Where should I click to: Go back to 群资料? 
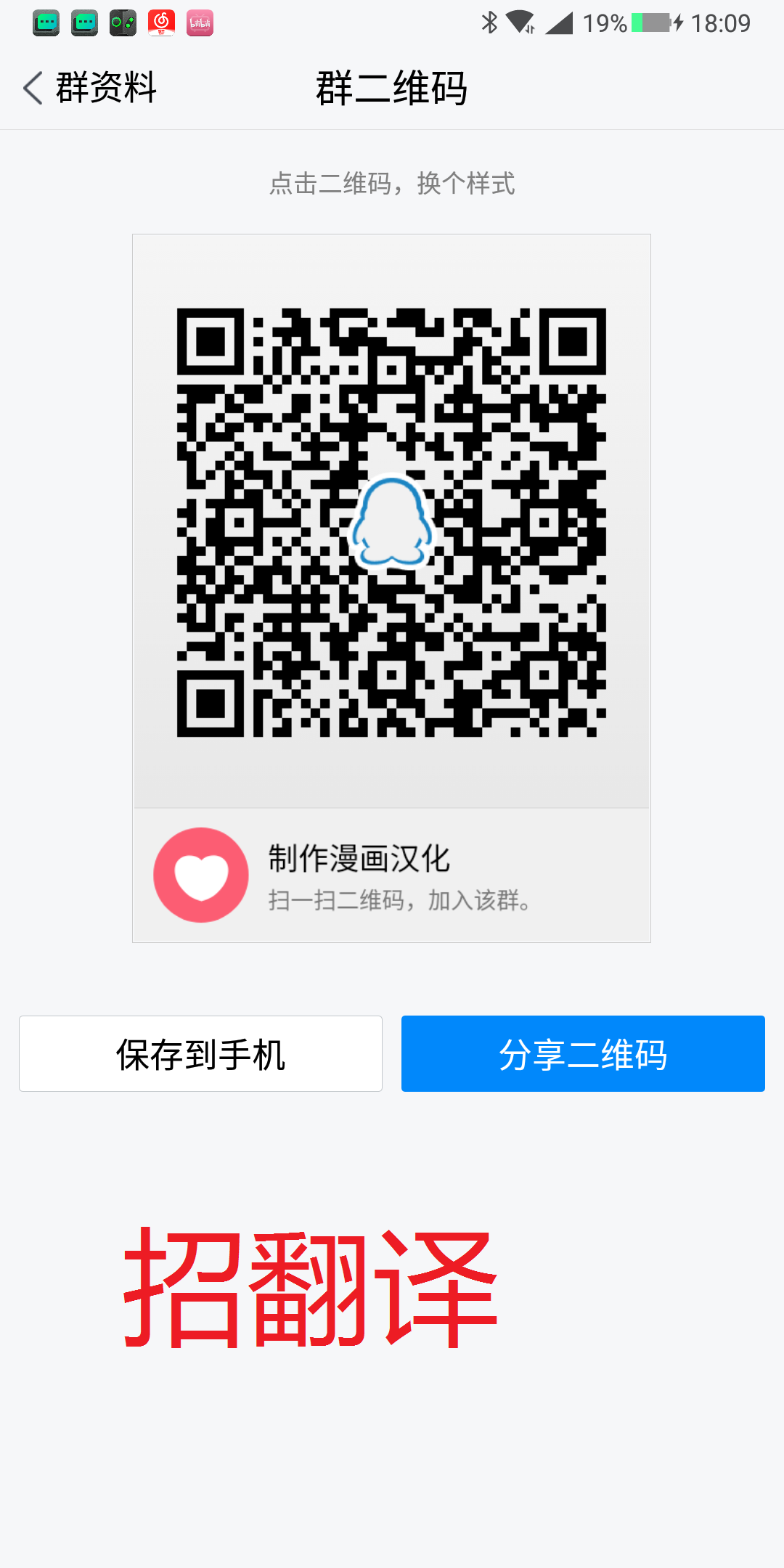point(89,88)
